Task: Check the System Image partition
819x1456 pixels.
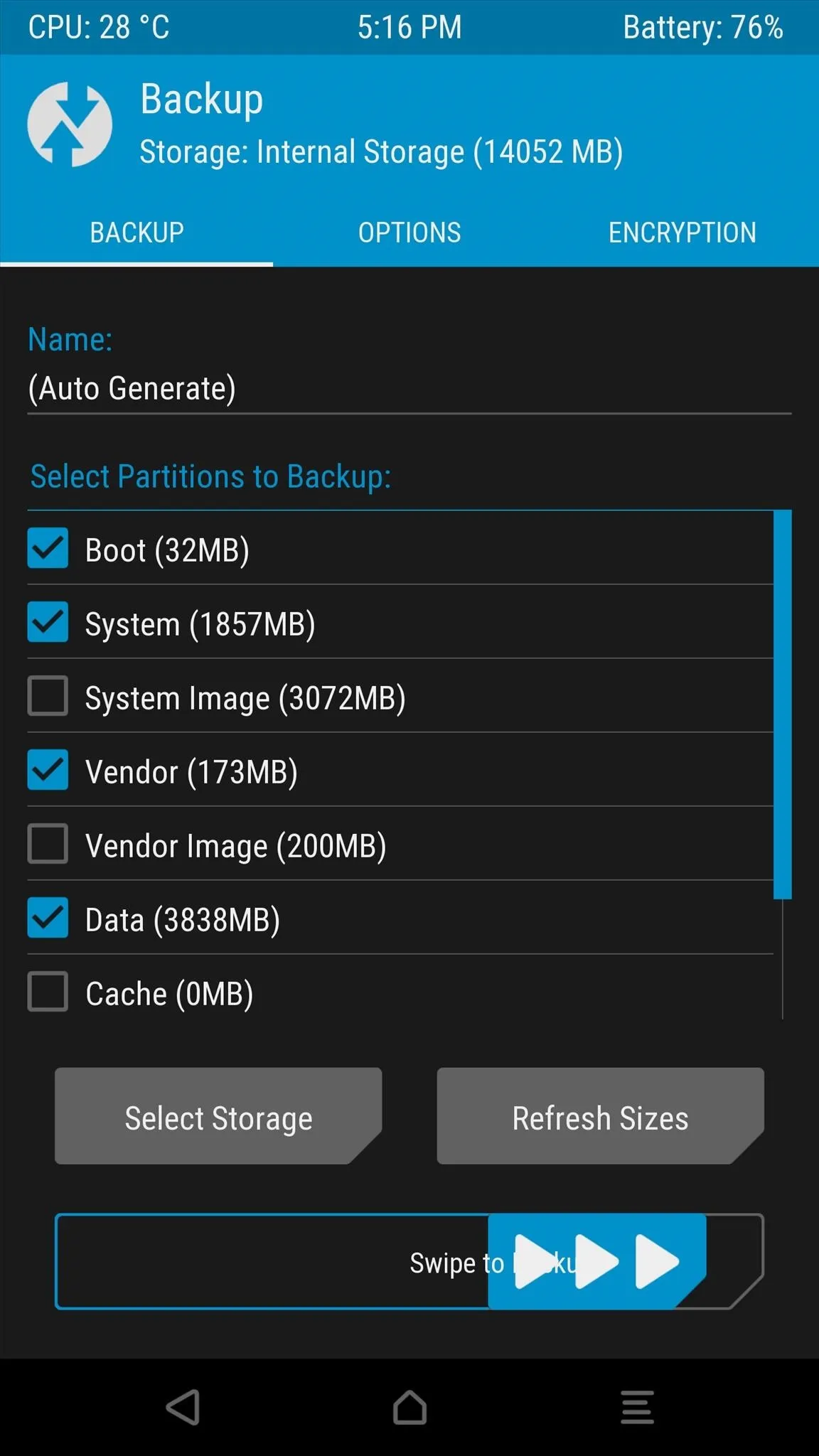Action: coord(48,696)
